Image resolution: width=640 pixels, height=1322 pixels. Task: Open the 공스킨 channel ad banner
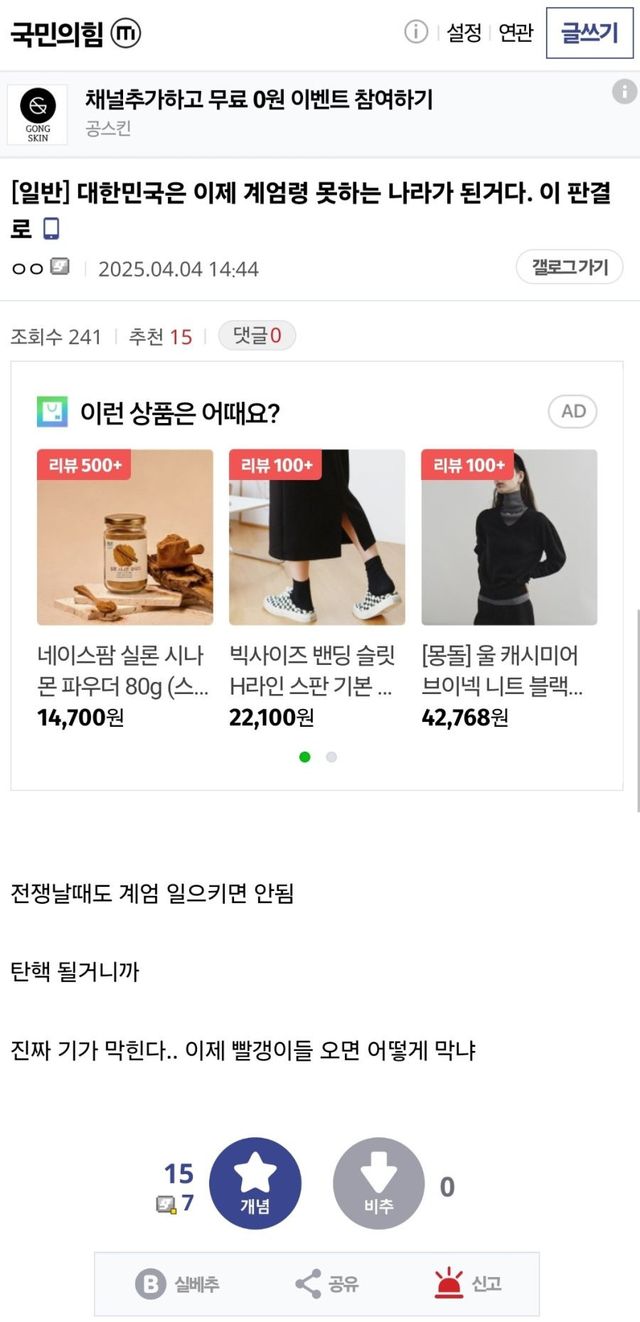(x=259, y=113)
